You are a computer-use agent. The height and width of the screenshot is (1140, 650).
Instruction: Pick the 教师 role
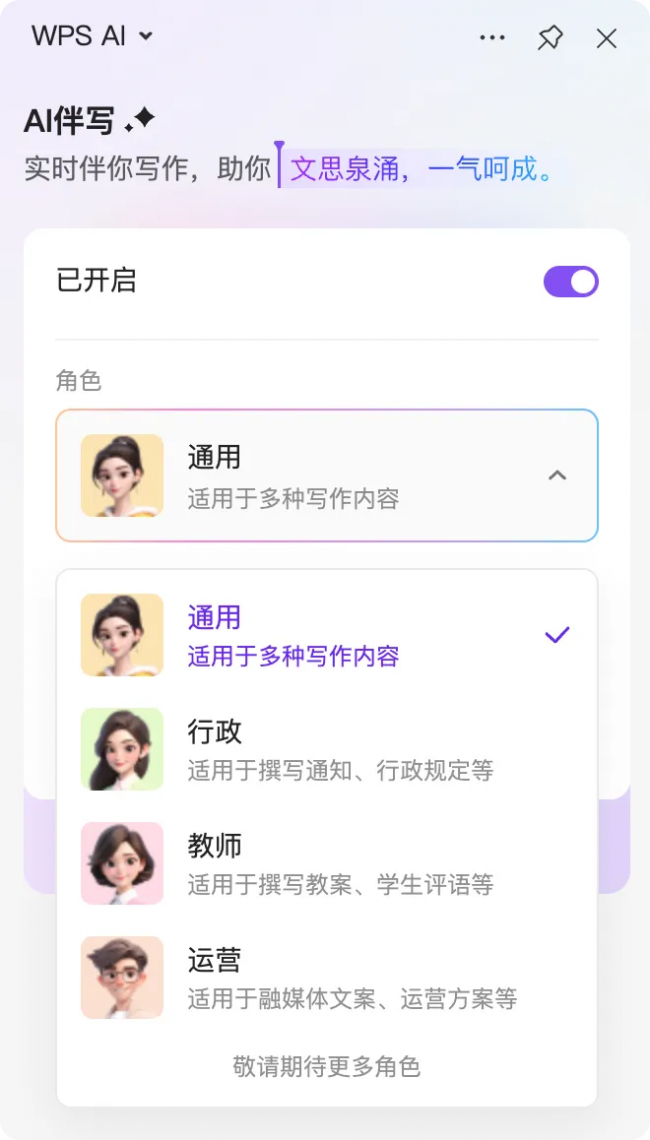point(327,863)
